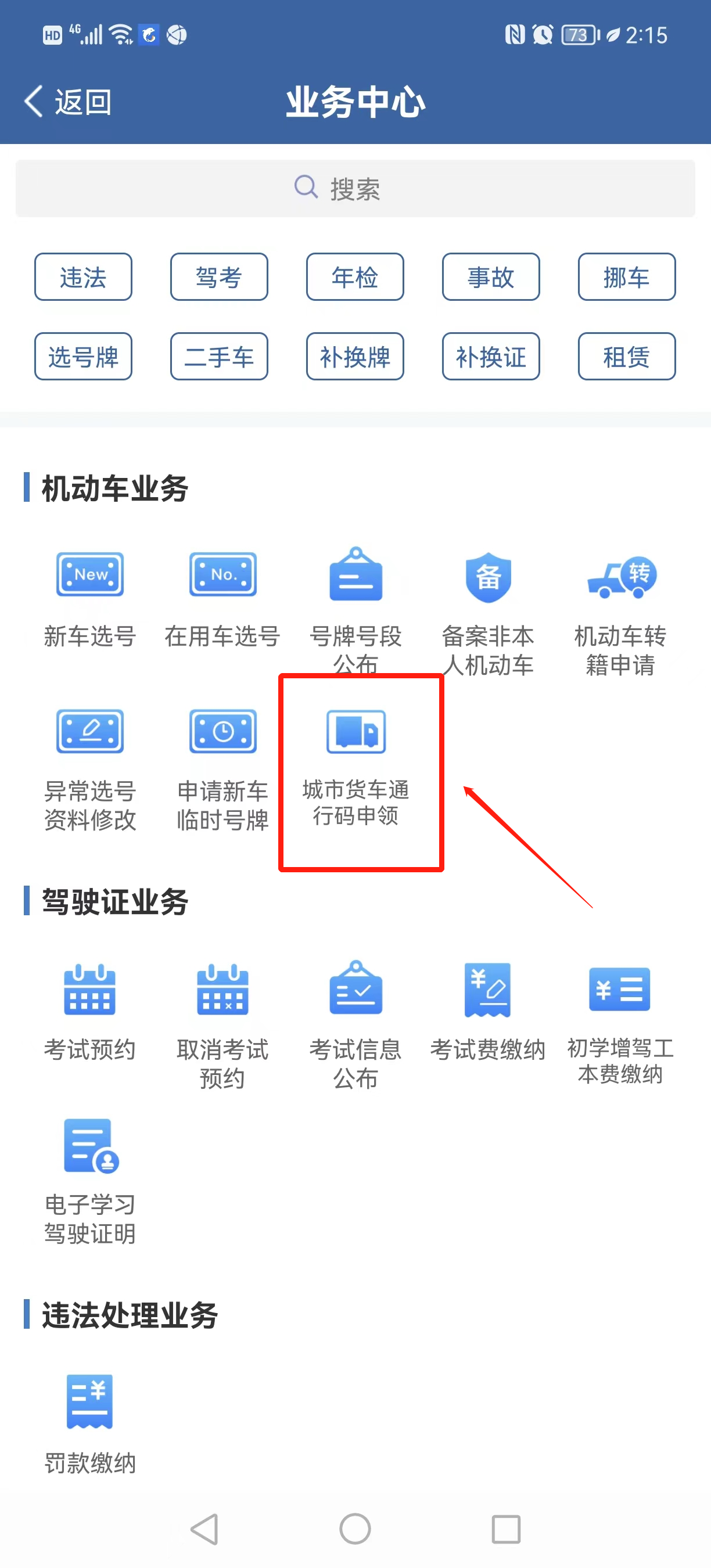Viewport: 711px width, 1568px height.
Task: Open 罚款缴纳 service
Action: (90, 1423)
